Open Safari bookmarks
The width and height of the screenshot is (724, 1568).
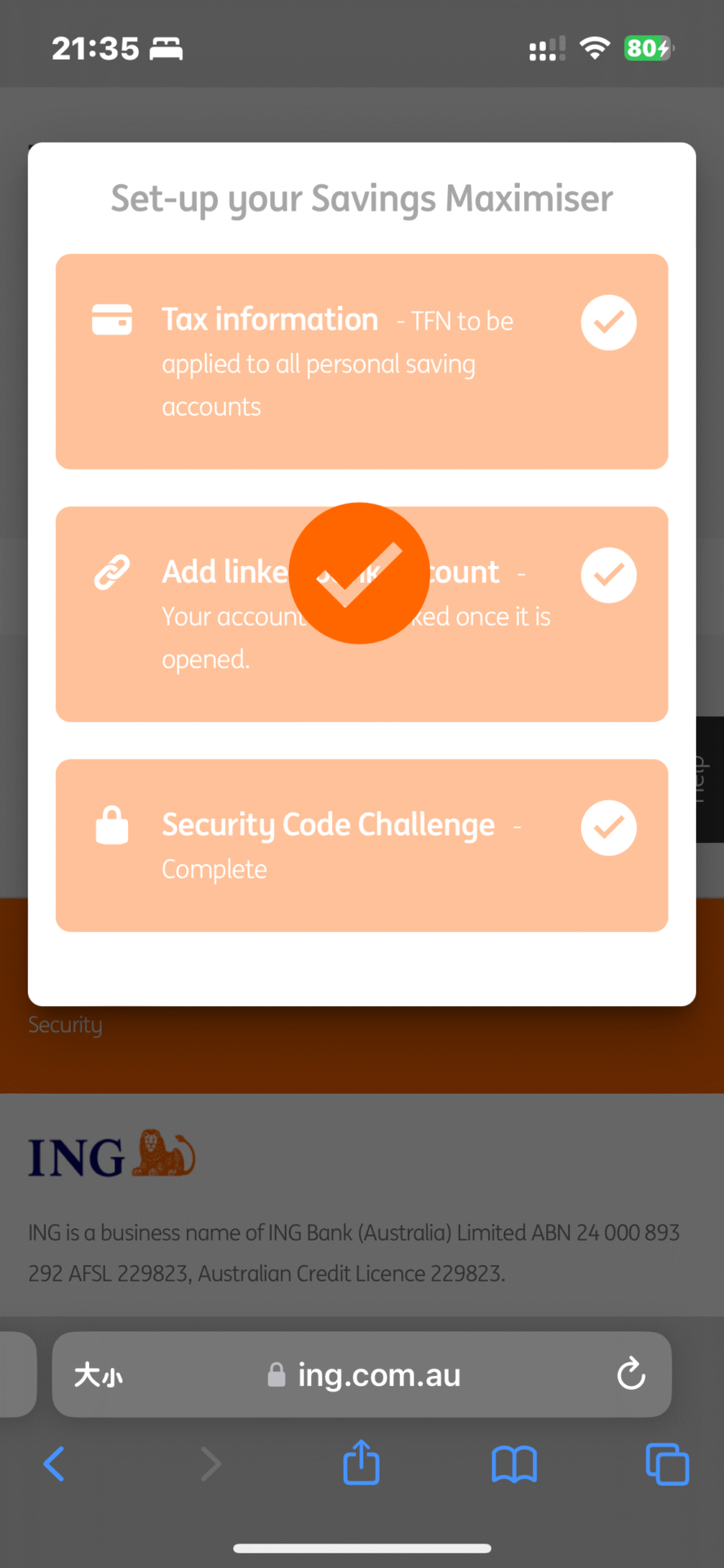[513, 1463]
